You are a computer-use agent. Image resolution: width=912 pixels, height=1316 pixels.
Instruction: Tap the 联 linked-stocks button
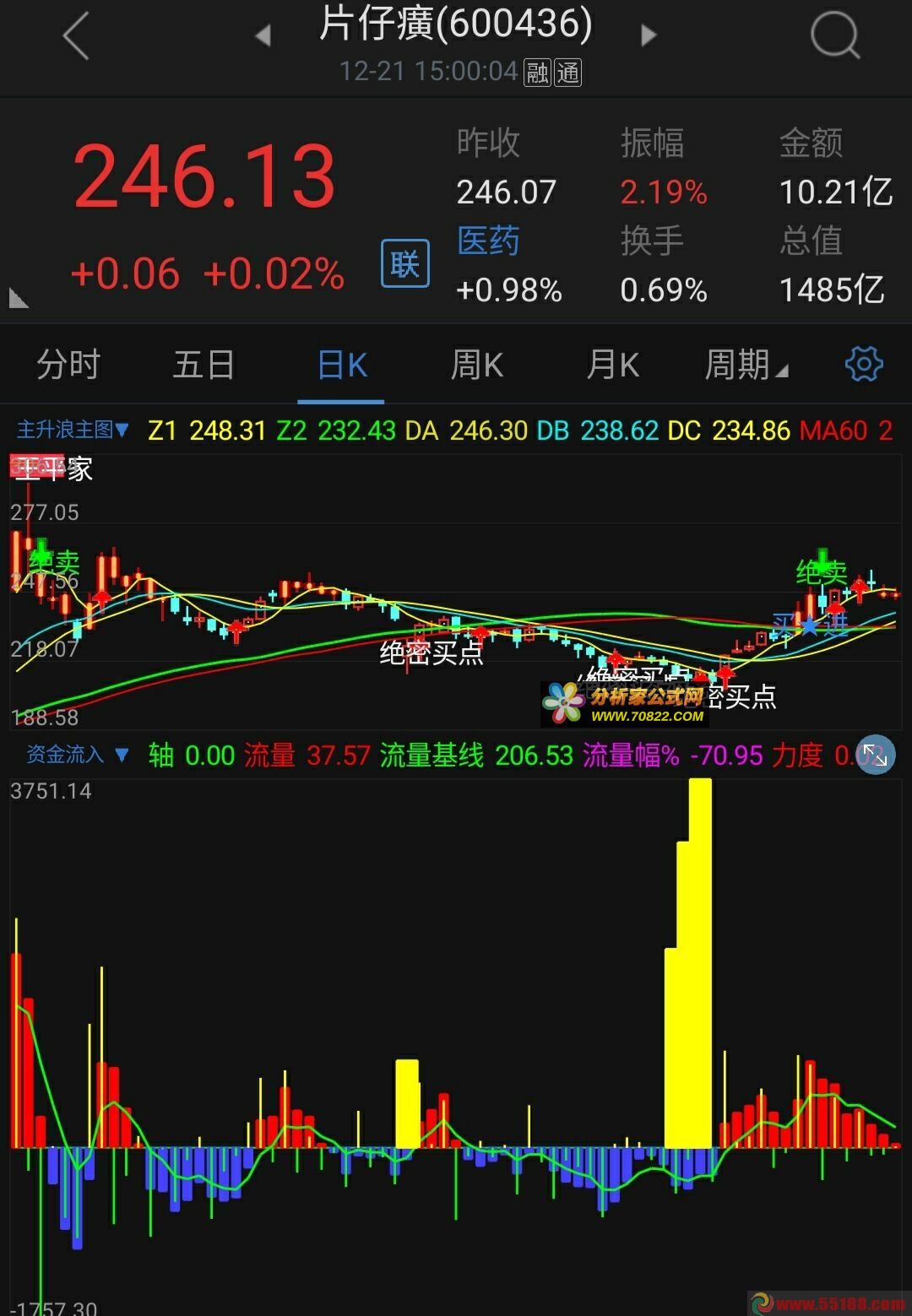tap(405, 264)
